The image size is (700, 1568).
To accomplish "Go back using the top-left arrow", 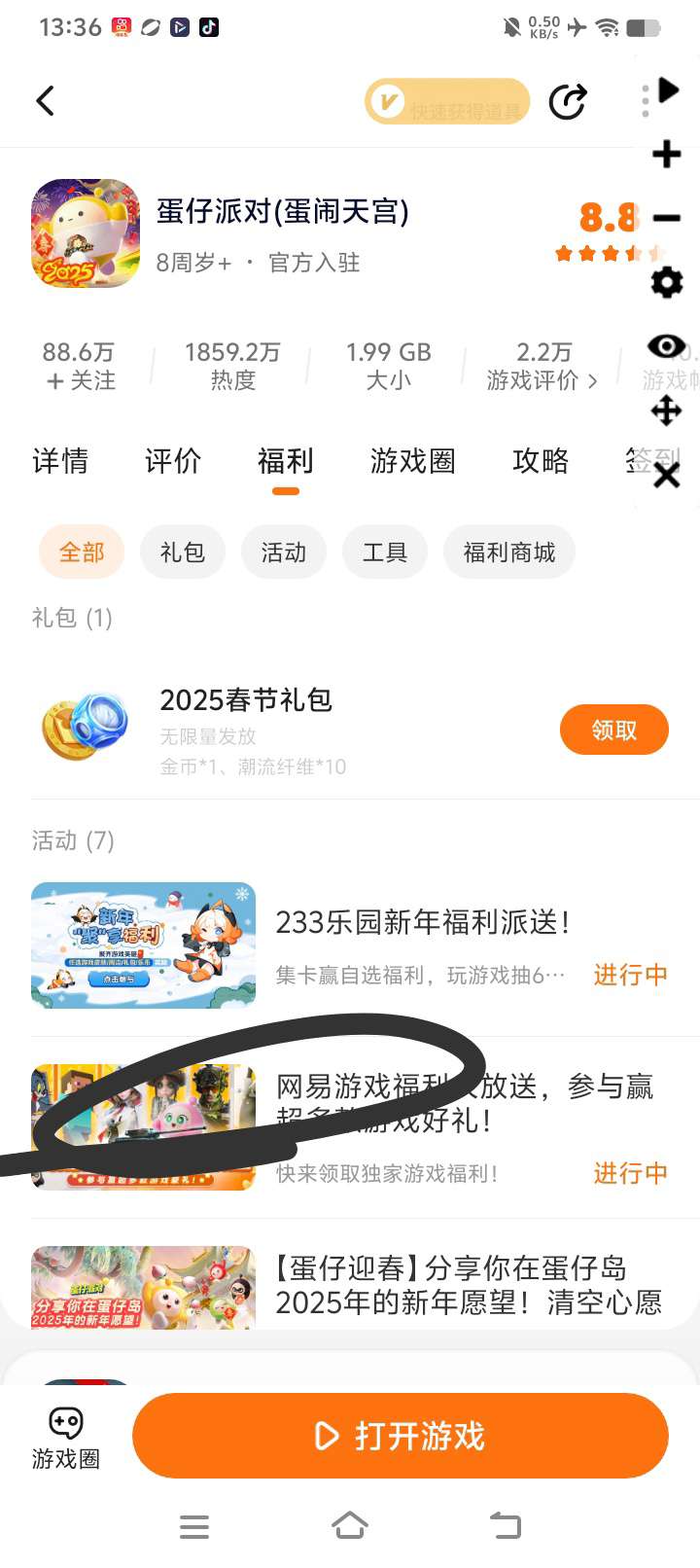I will coord(45,101).
